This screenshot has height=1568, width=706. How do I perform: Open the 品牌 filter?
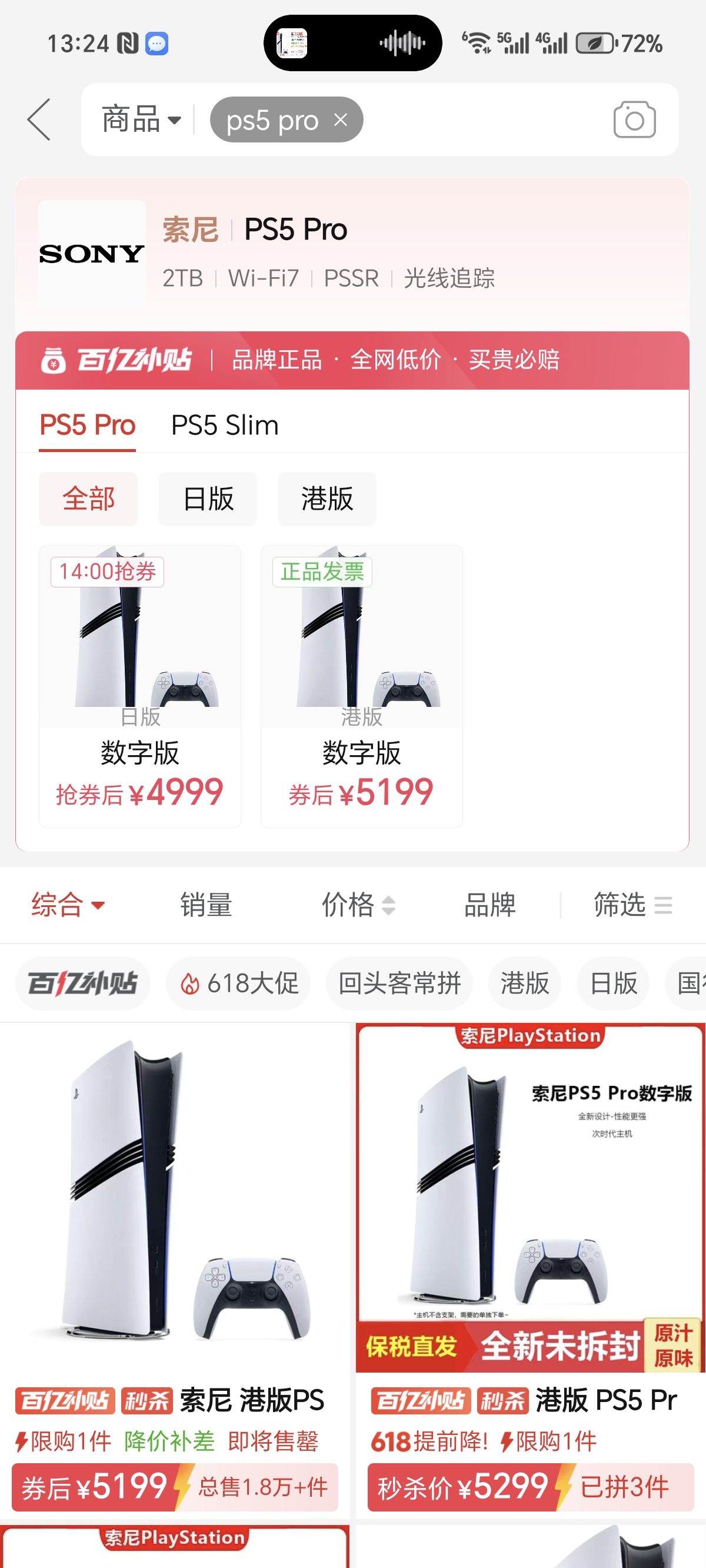coord(489,905)
